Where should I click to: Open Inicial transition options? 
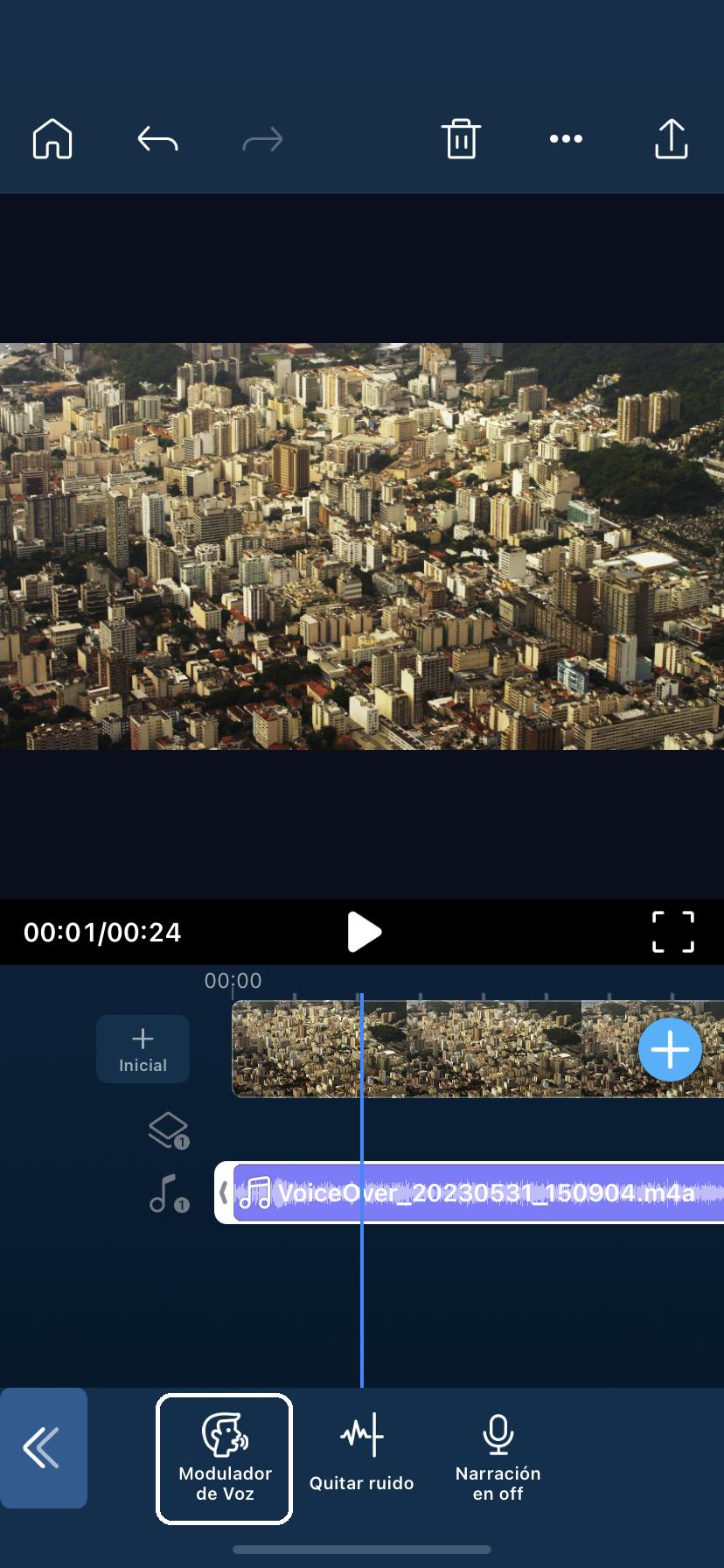click(x=143, y=1049)
